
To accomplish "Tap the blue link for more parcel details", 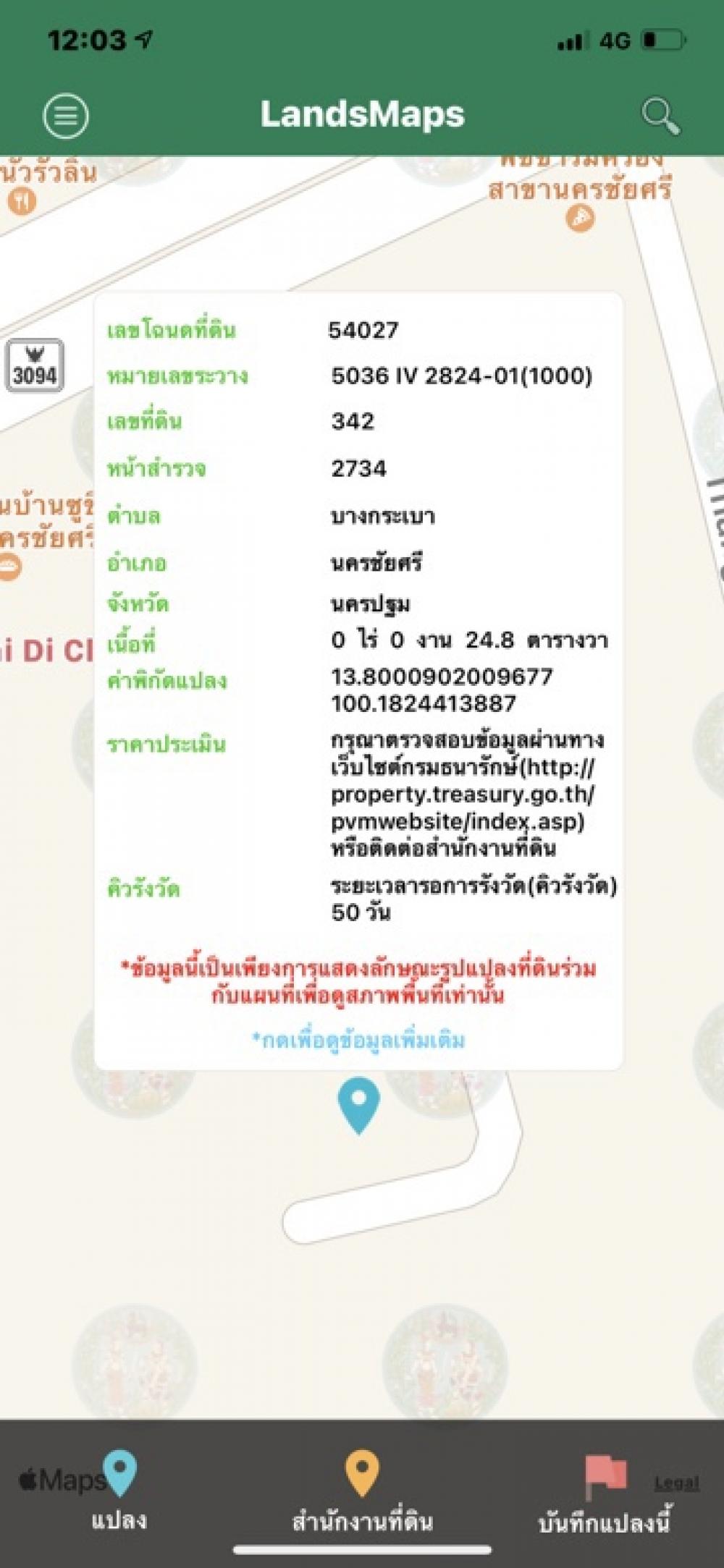I will (358, 1041).
